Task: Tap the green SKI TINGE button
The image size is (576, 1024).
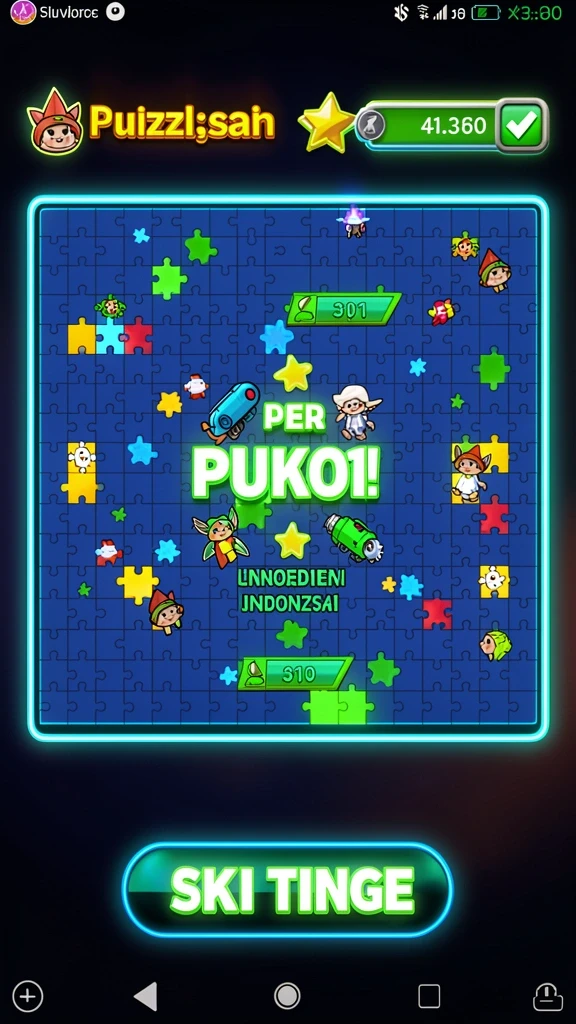Action: (x=287, y=889)
